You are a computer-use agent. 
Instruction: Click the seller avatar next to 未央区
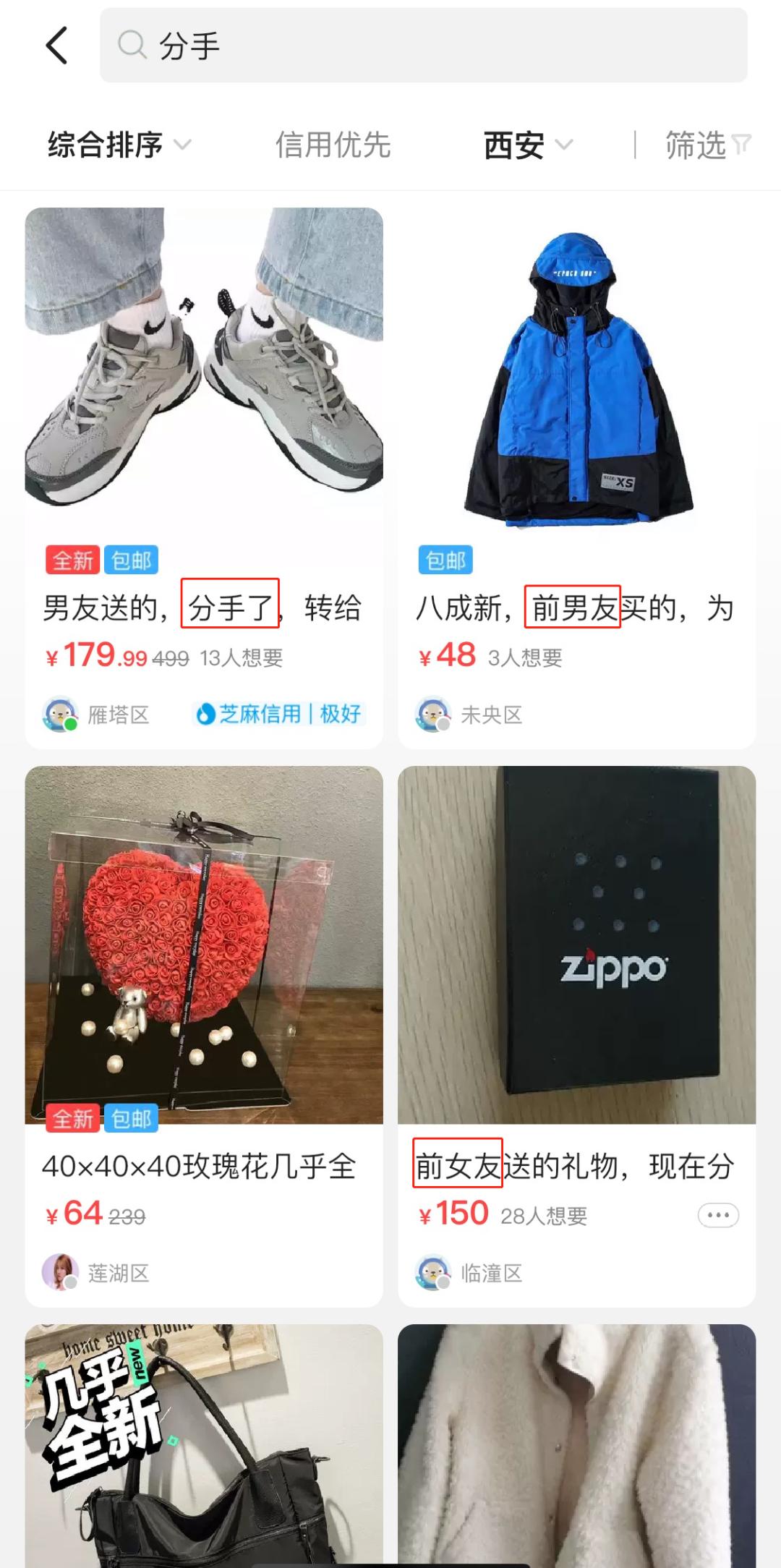pyautogui.click(x=434, y=716)
